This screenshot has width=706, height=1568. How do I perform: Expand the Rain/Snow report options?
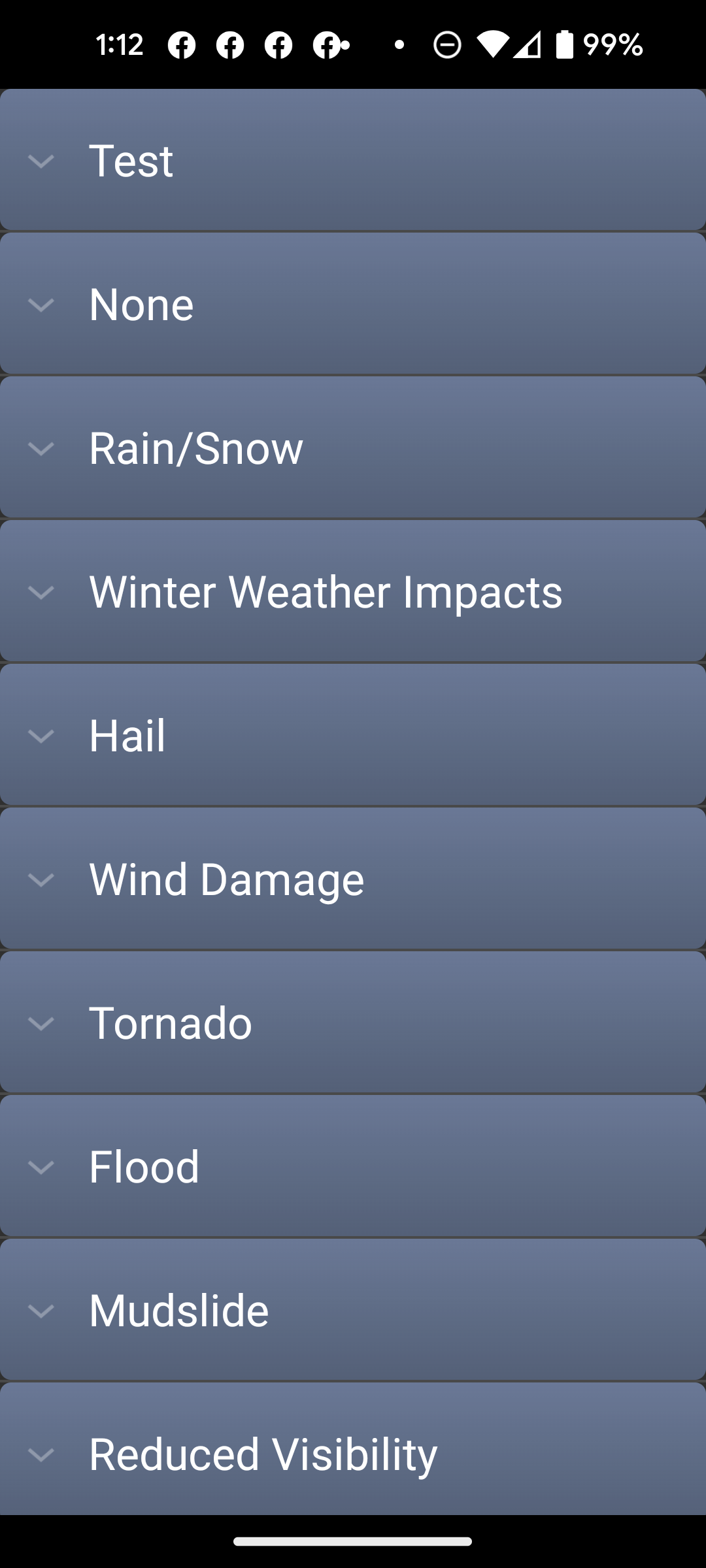[353, 448]
